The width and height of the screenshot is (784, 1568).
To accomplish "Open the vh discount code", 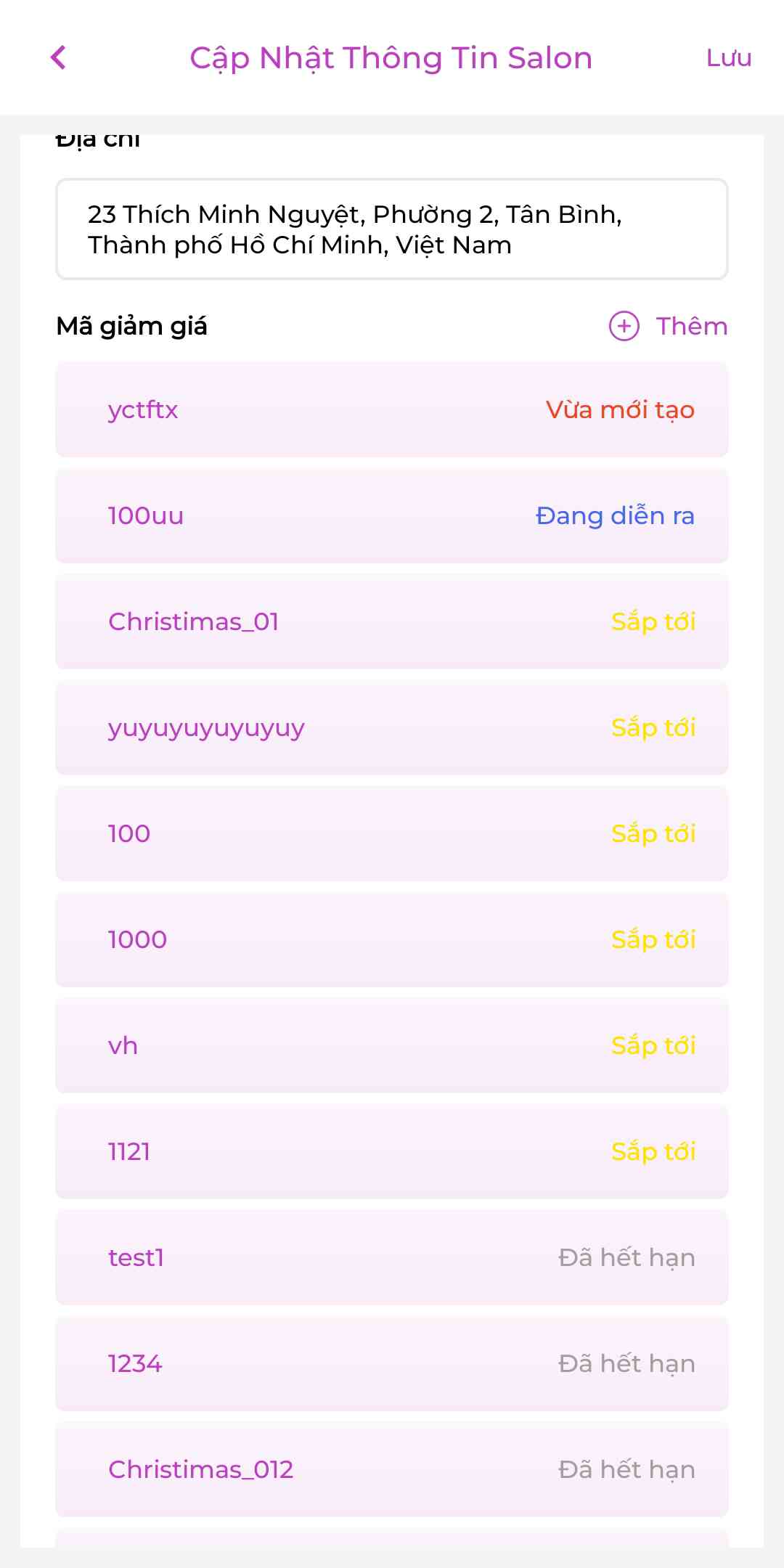I will pos(392,1045).
